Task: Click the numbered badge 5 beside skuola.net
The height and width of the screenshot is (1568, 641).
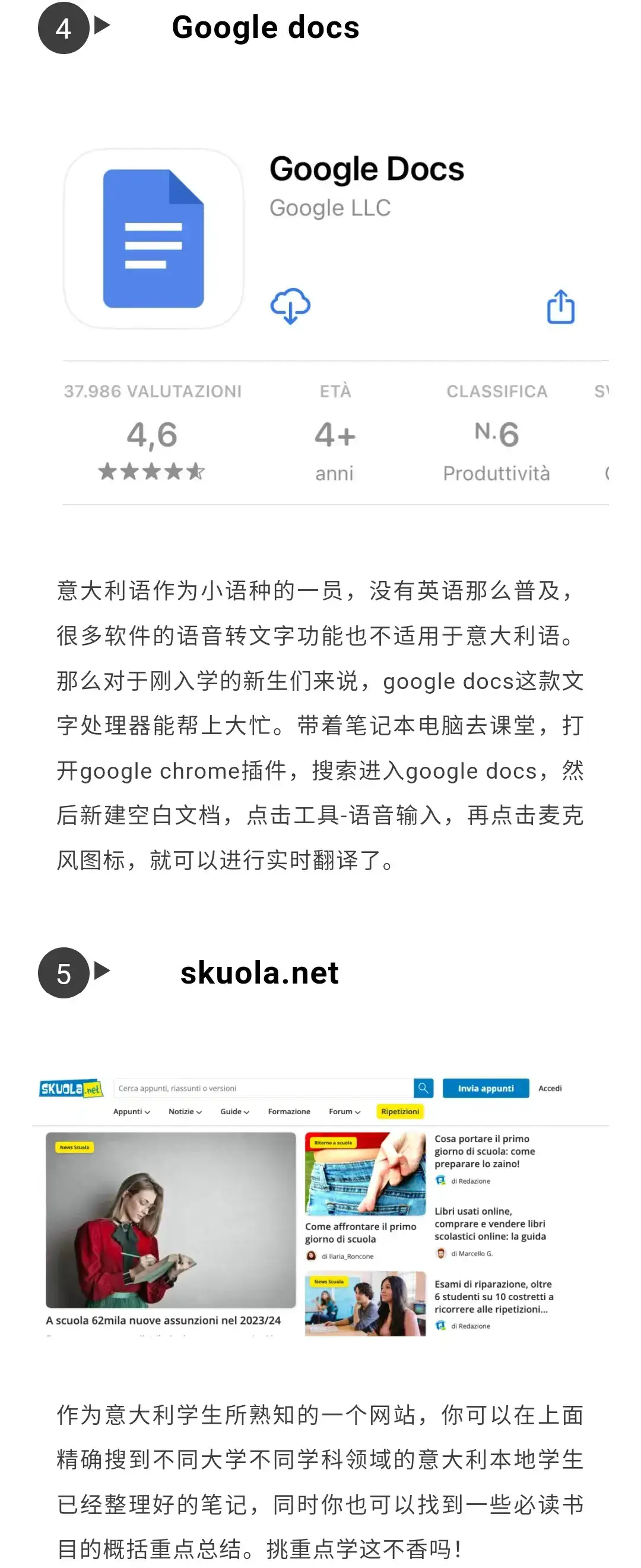Action: [64, 973]
